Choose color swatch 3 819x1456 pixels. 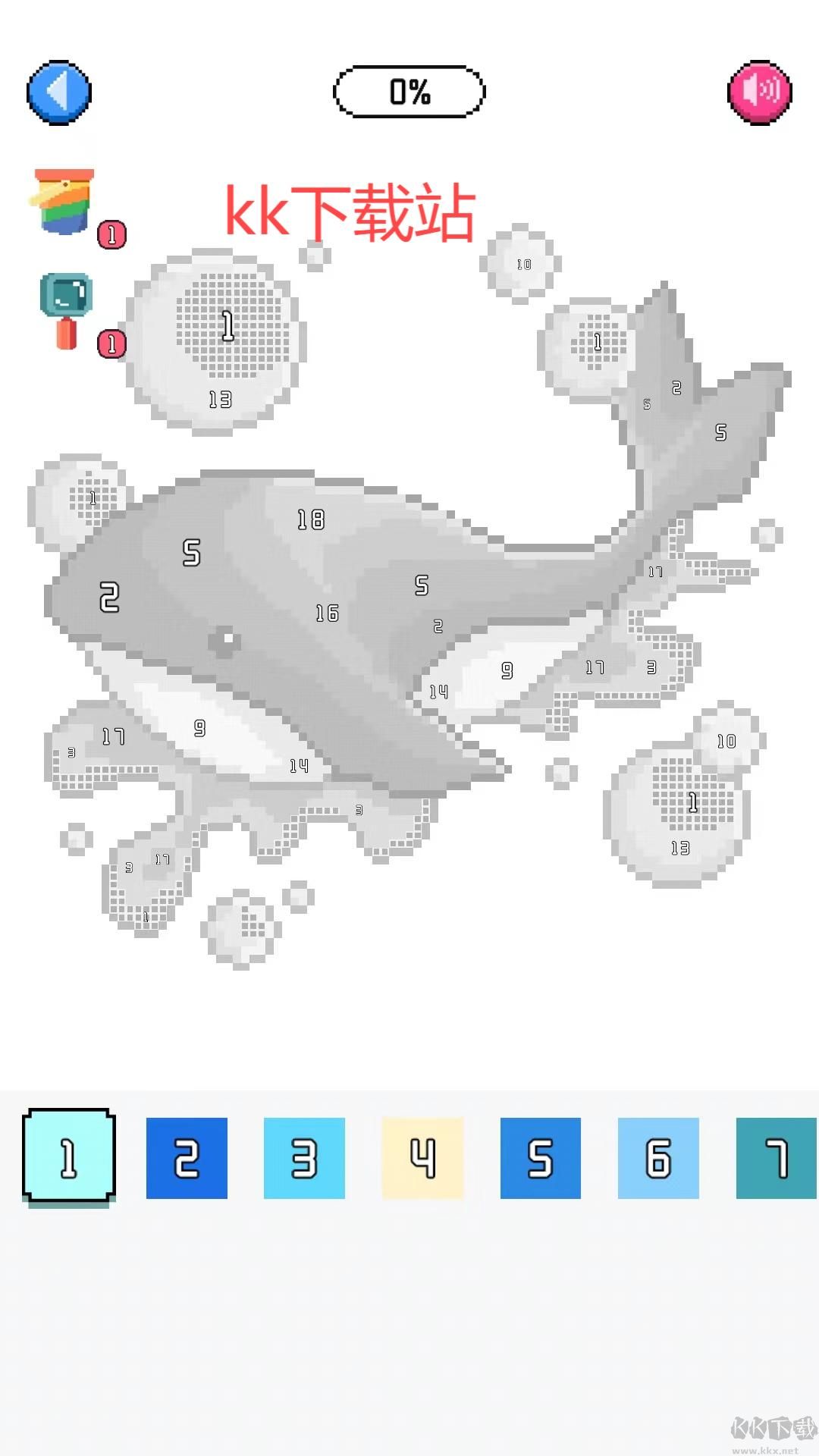click(x=304, y=1158)
